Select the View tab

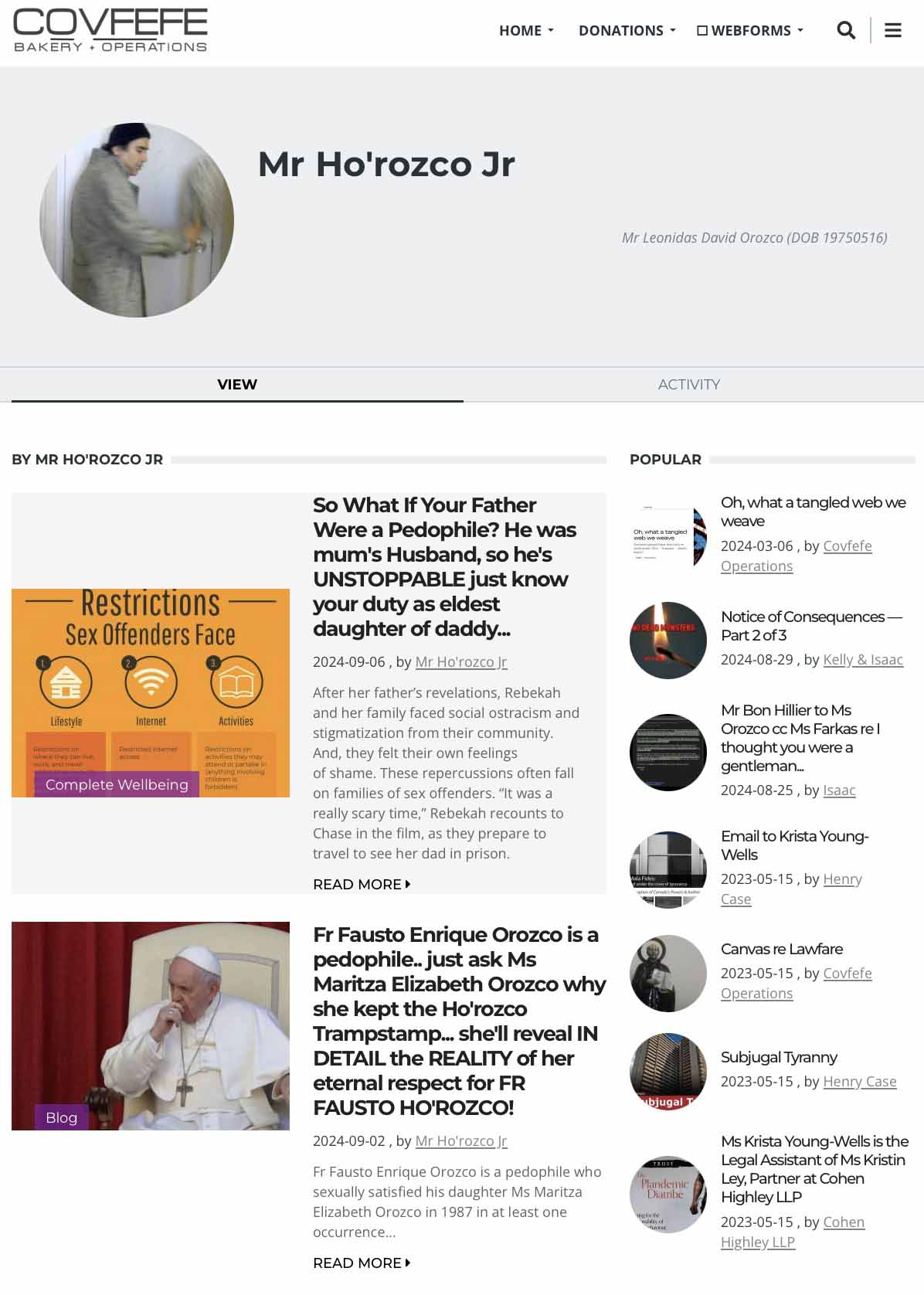pyautogui.click(x=237, y=384)
